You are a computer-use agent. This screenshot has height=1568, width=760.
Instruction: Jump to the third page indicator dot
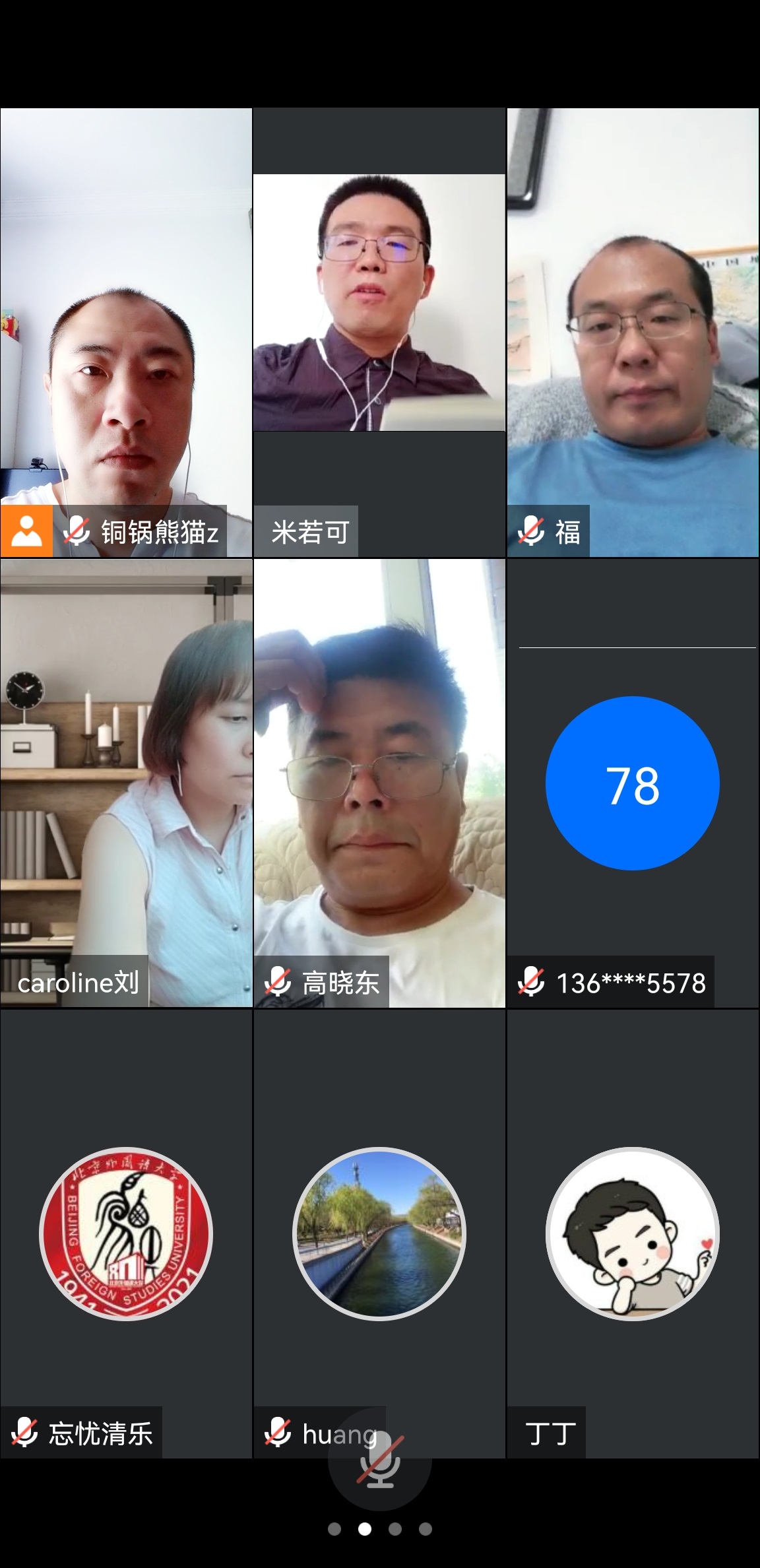click(395, 1529)
